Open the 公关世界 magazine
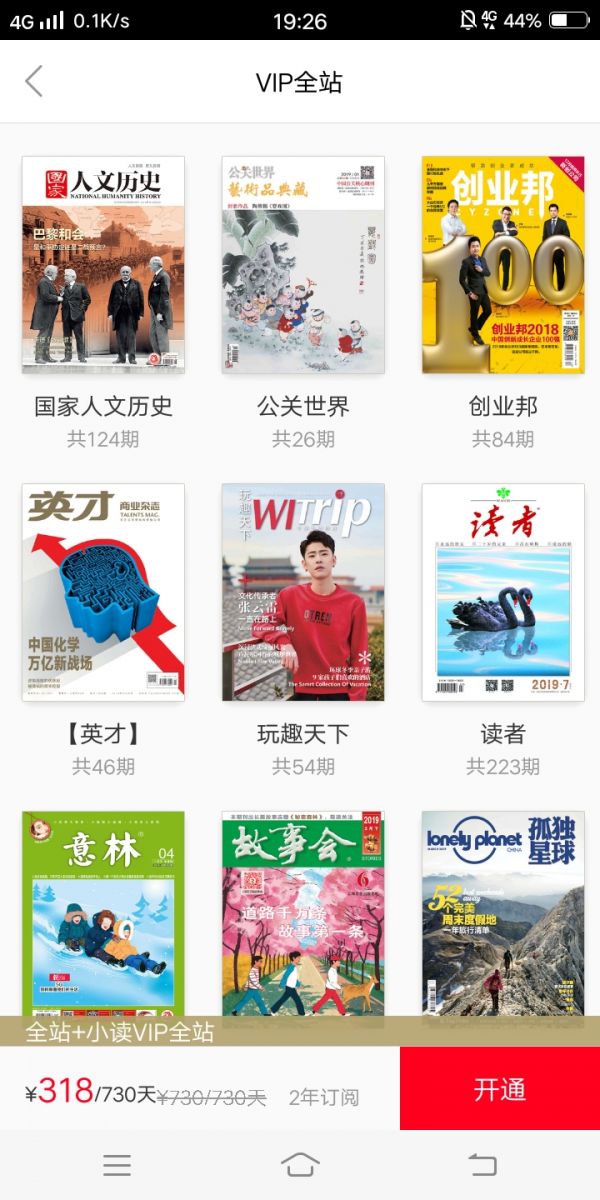Screen dimensions: 600x1200 coord(303,265)
